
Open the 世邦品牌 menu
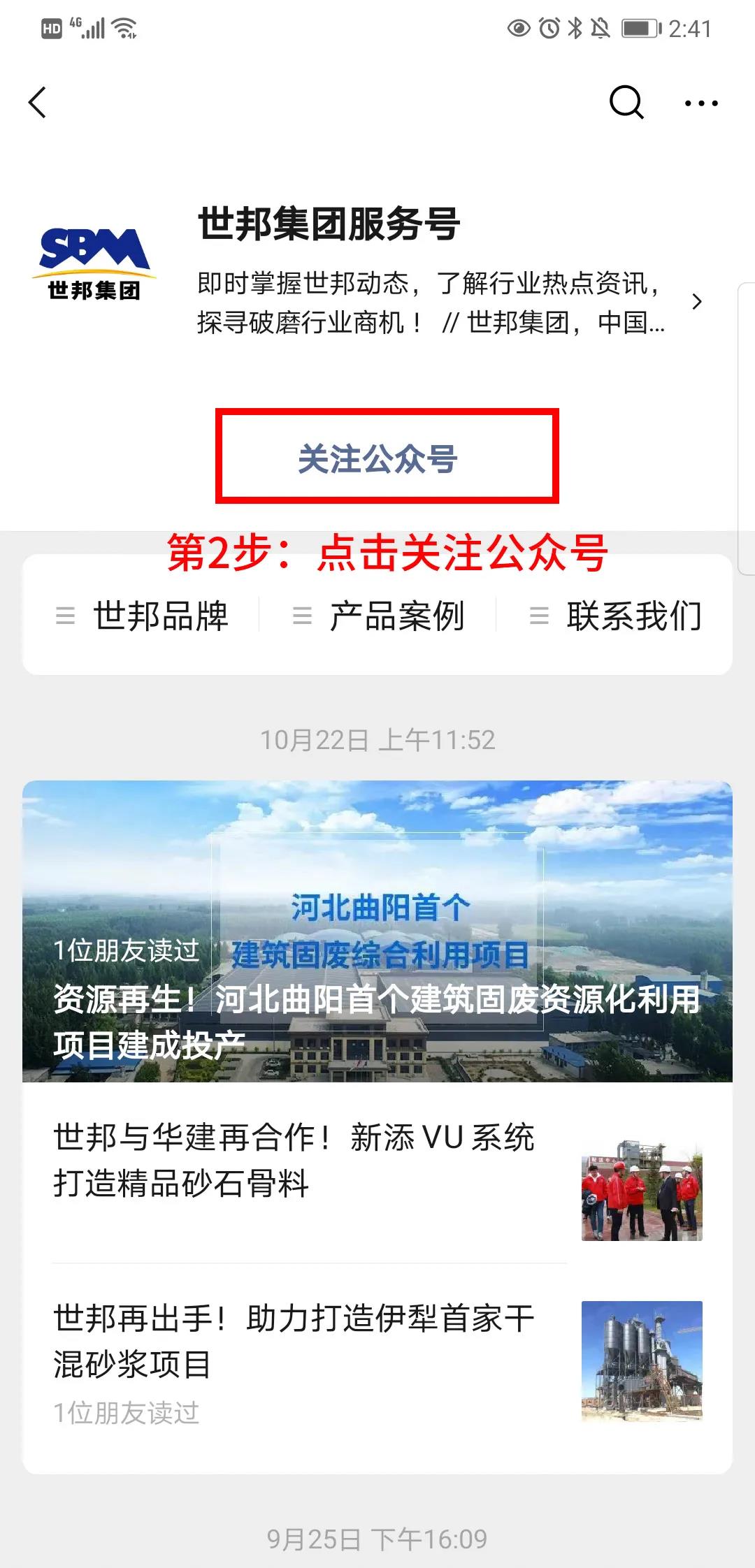(x=142, y=616)
